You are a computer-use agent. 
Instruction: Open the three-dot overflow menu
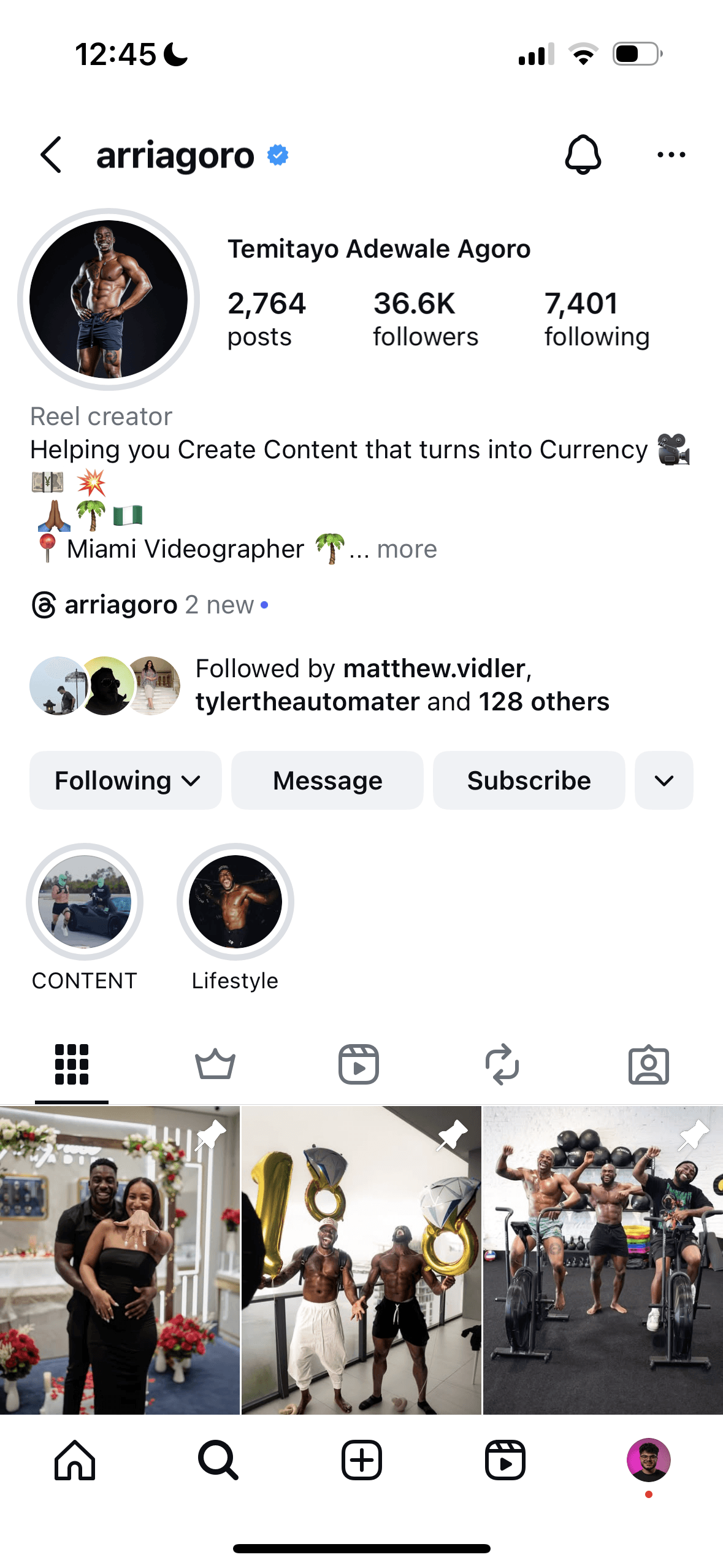click(x=670, y=155)
